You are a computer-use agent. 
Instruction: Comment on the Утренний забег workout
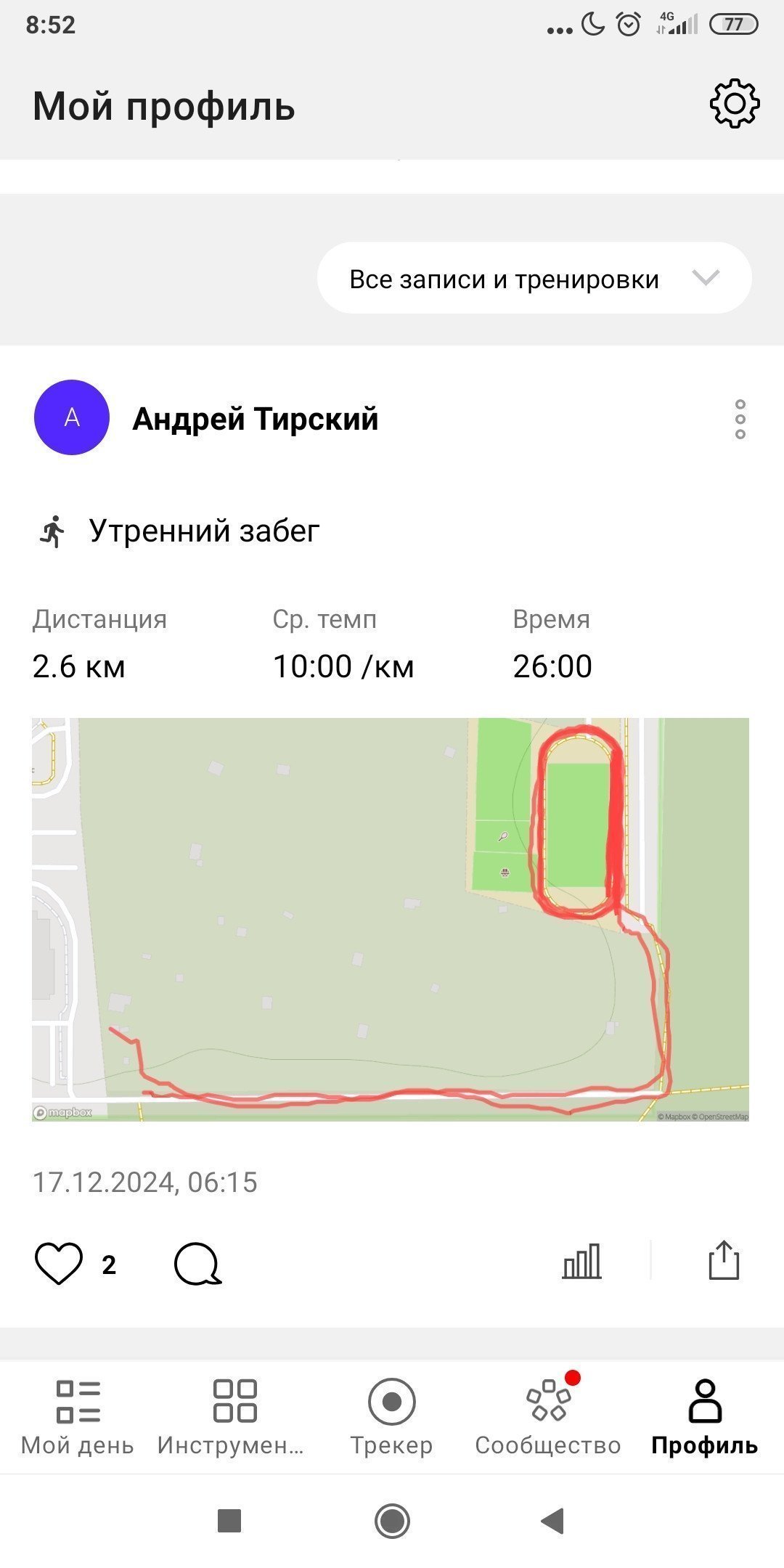coord(197,1264)
